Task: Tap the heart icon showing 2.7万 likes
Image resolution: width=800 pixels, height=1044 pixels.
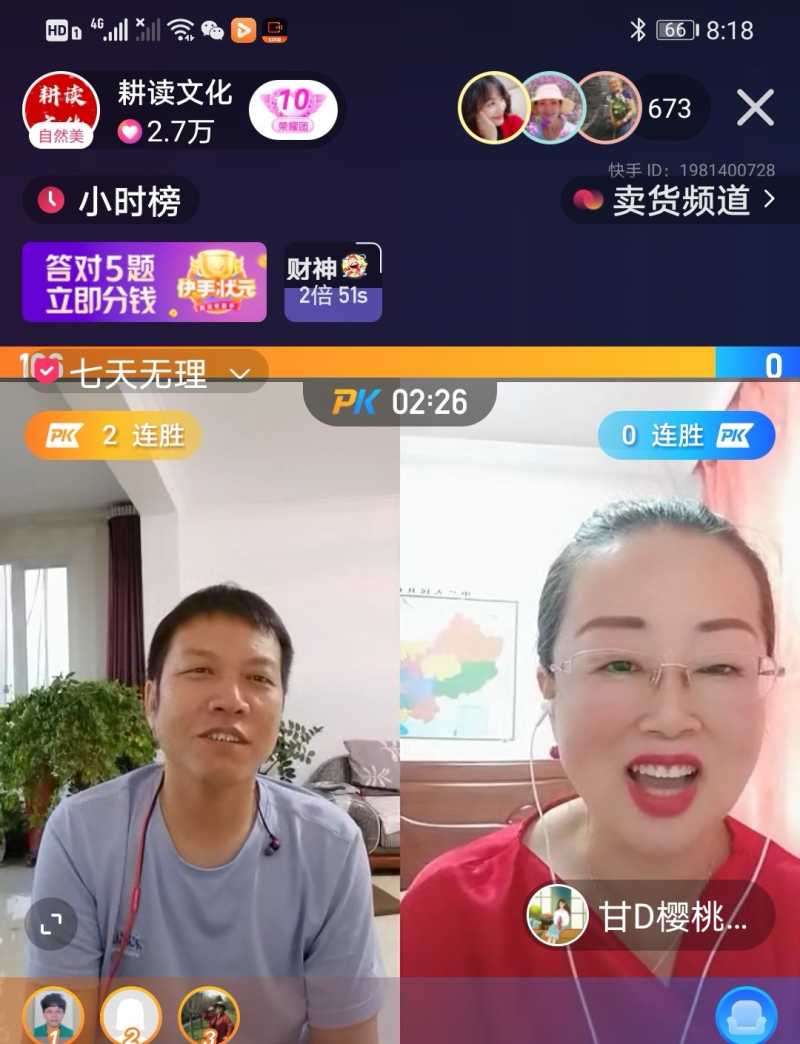Action: 131,130
